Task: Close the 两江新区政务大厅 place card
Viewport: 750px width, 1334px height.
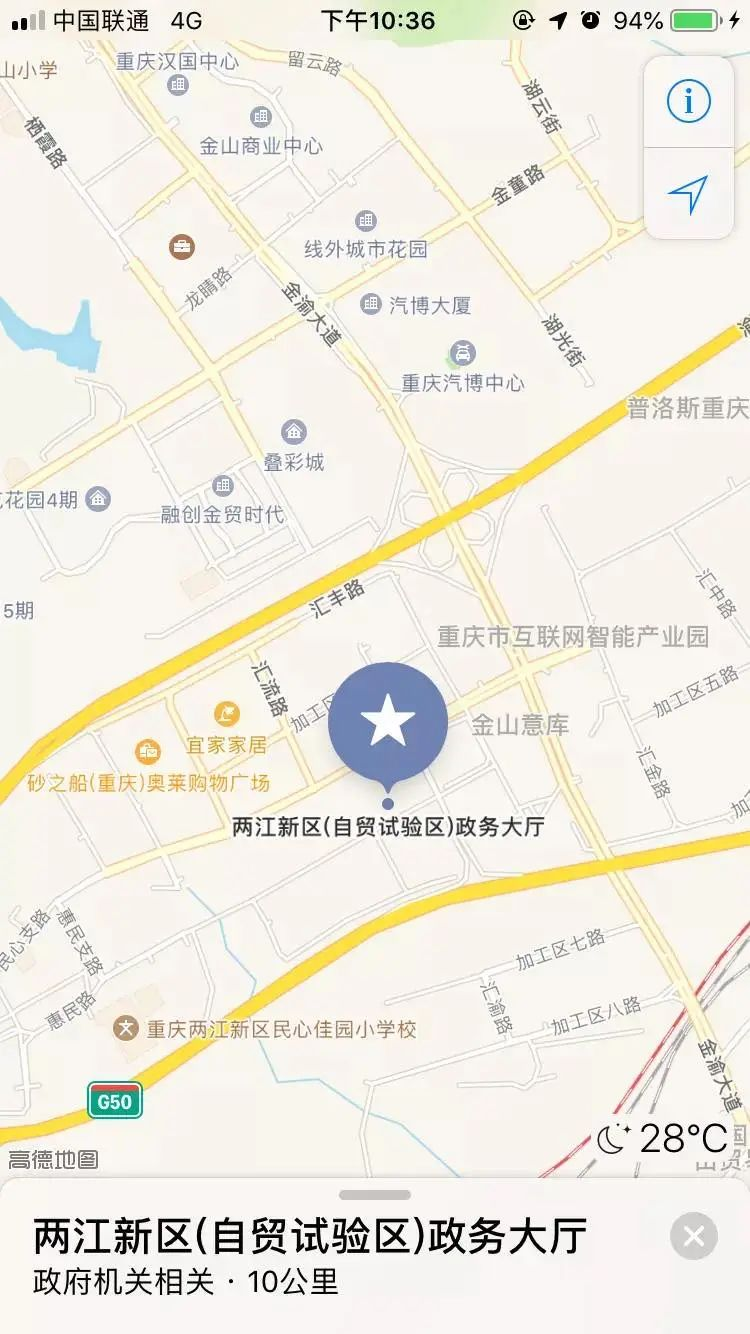Action: (x=694, y=1236)
